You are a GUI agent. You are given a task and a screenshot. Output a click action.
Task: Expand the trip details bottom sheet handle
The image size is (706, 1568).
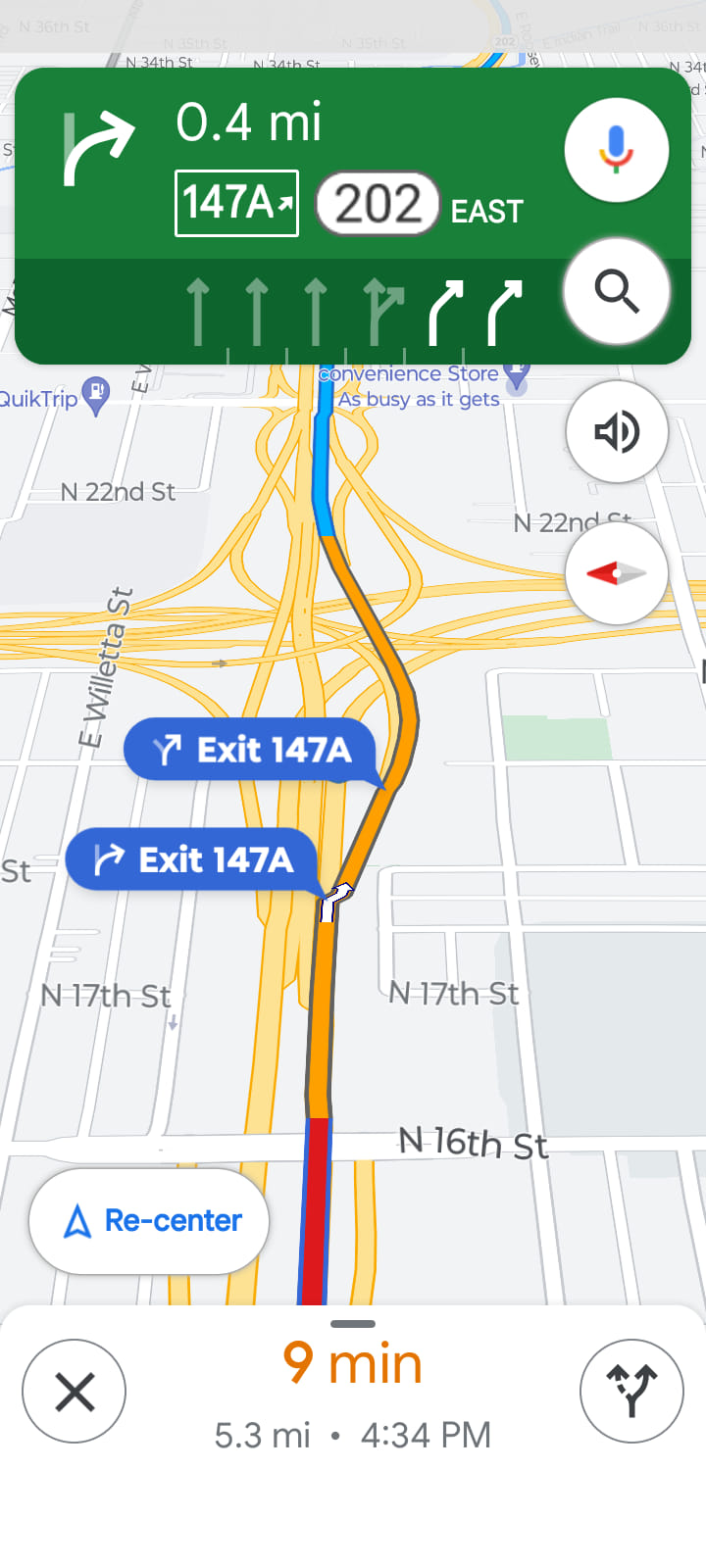(353, 1324)
